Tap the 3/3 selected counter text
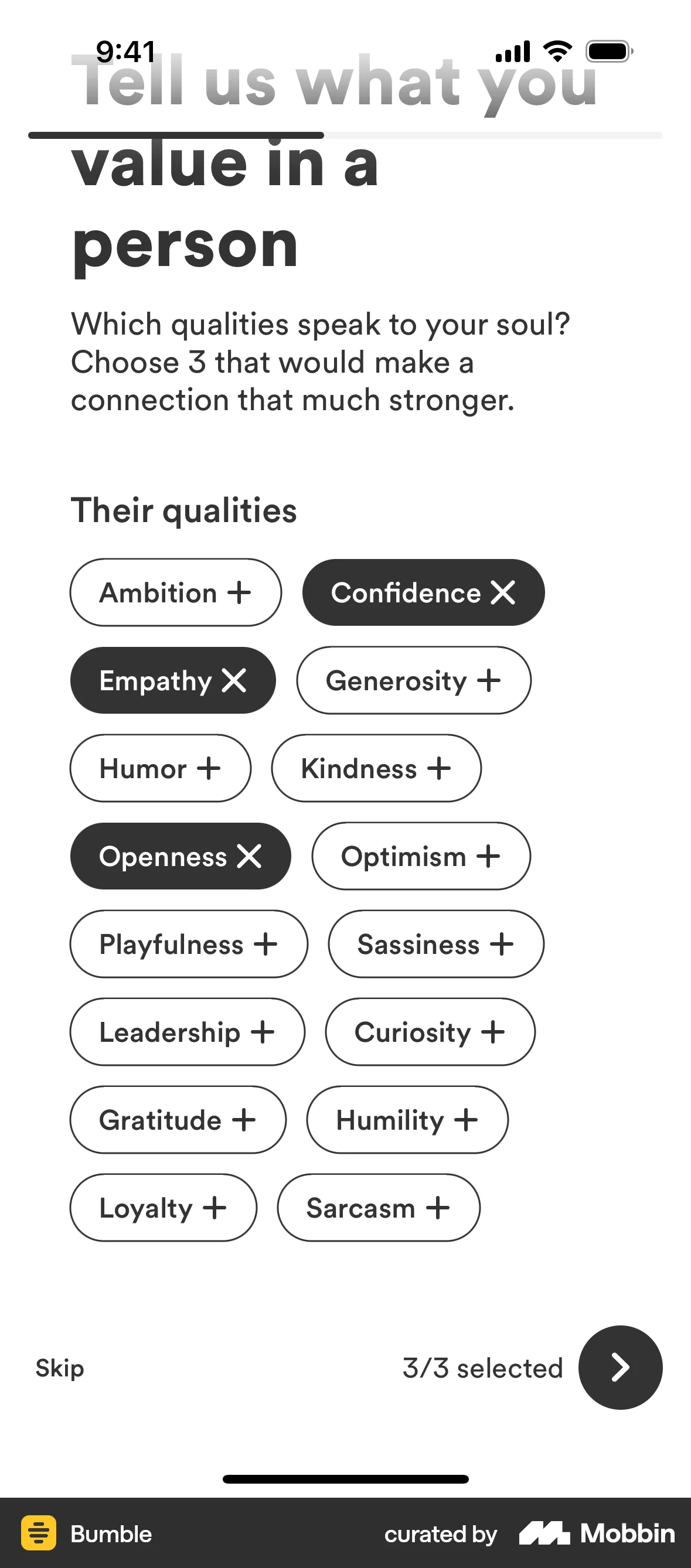The height and width of the screenshot is (1568, 691). point(483,1367)
